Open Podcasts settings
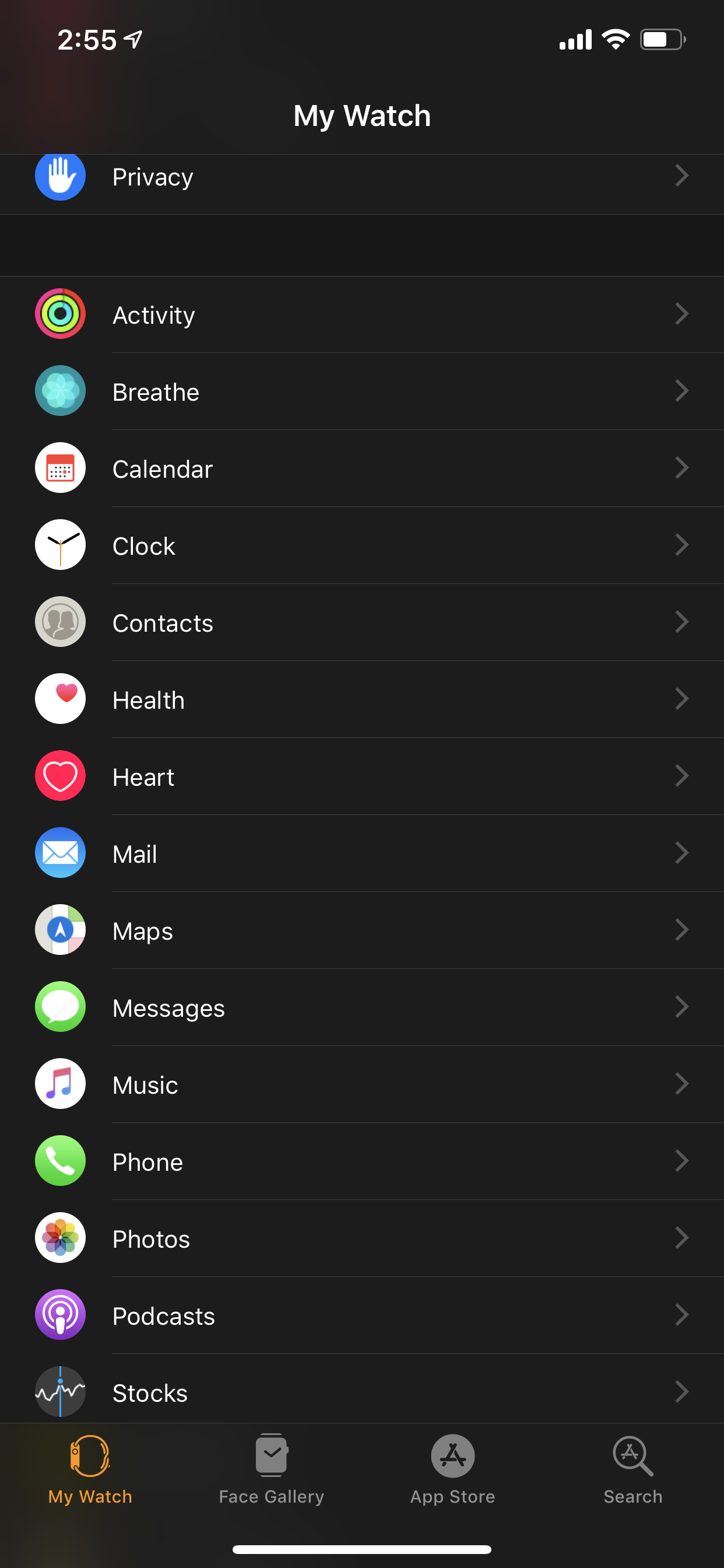The image size is (724, 1568). [x=362, y=1315]
